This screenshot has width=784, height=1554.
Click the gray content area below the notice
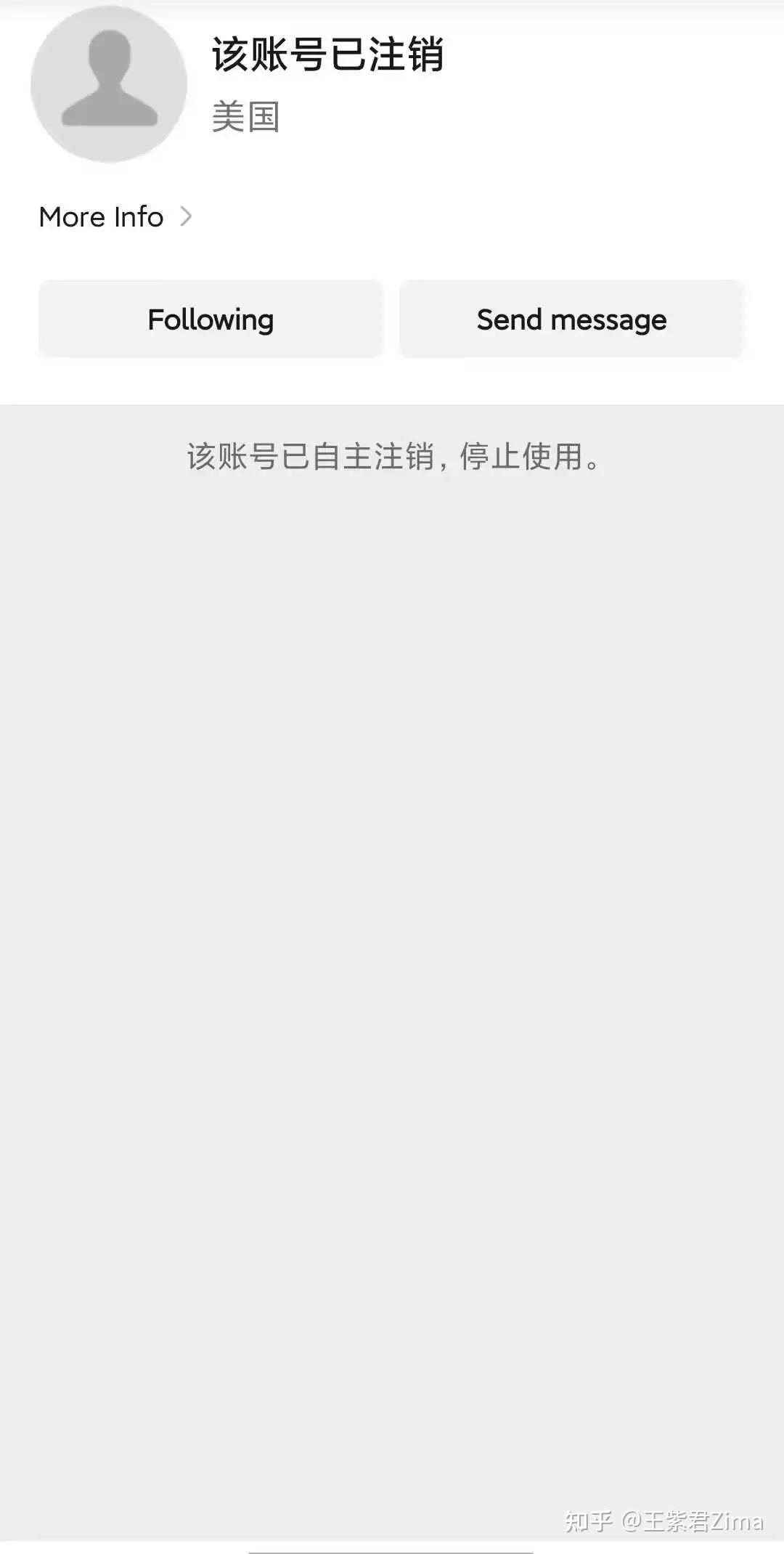[392, 944]
